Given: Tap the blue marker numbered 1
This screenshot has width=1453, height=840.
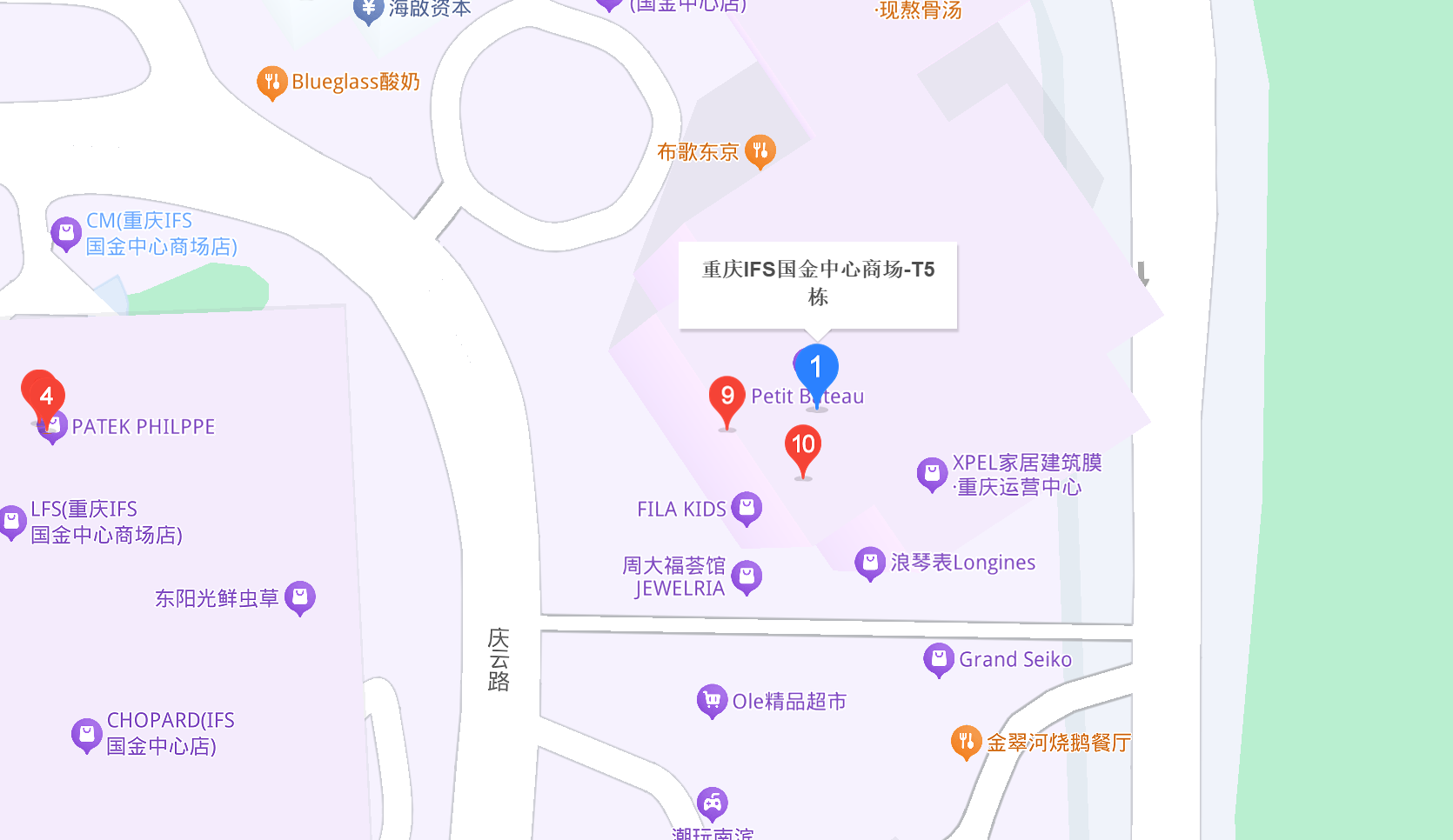Looking at the screenshot, I should pyautogui.click(x=816, y=368).
